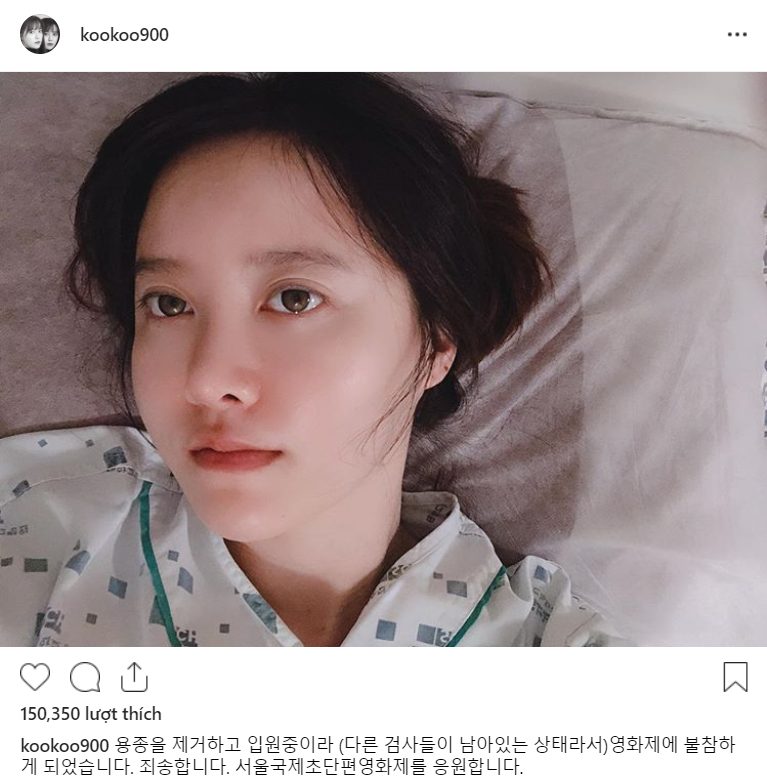Open kookoo900 username in the caption

(x=64, y=746)
